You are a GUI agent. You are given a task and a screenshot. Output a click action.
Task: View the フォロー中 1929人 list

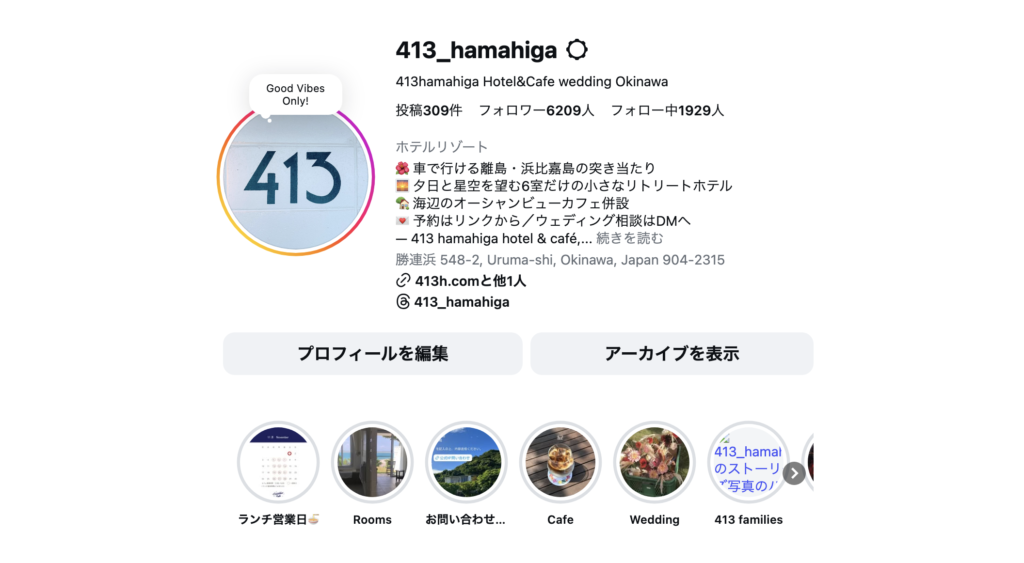667,111
